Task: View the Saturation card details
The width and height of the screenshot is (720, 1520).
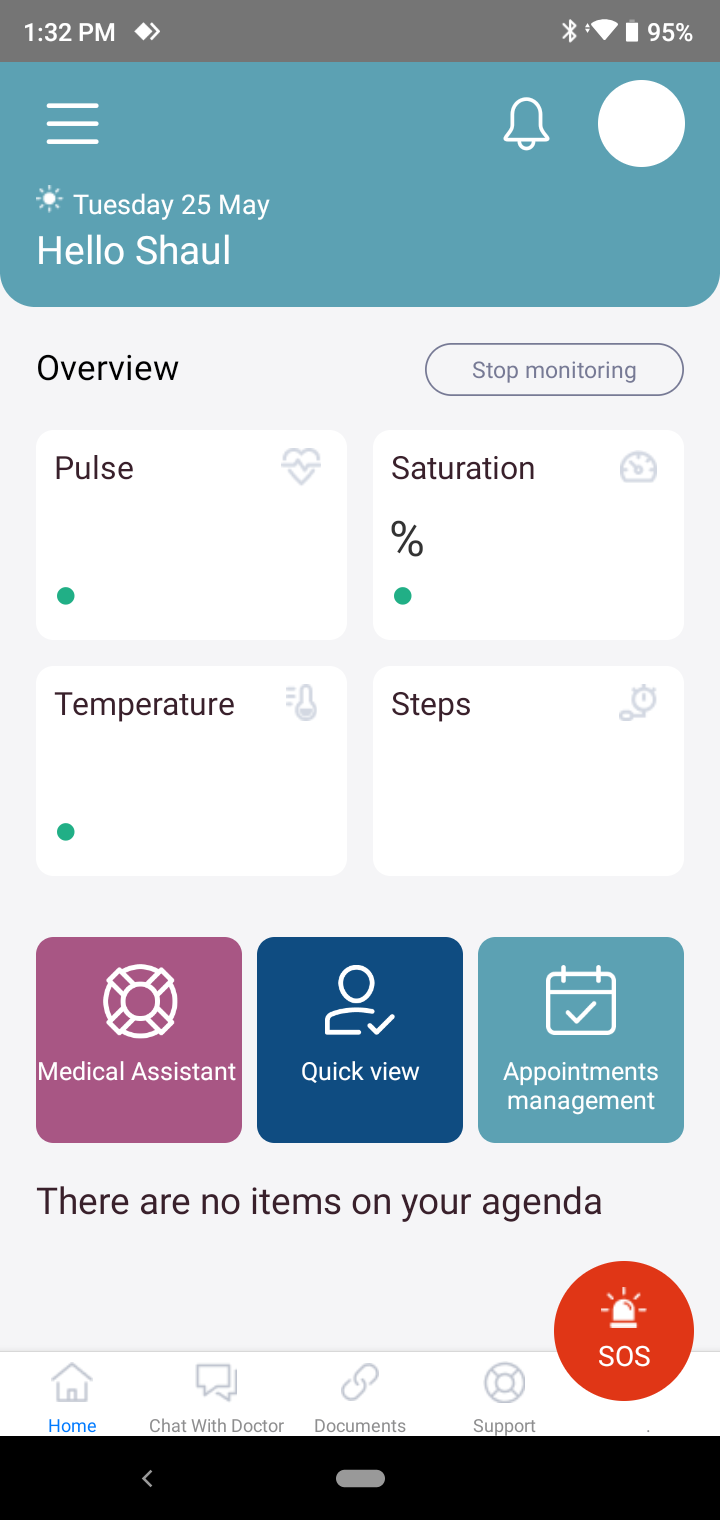Action: pyautogui.click(x=528, y=535)
